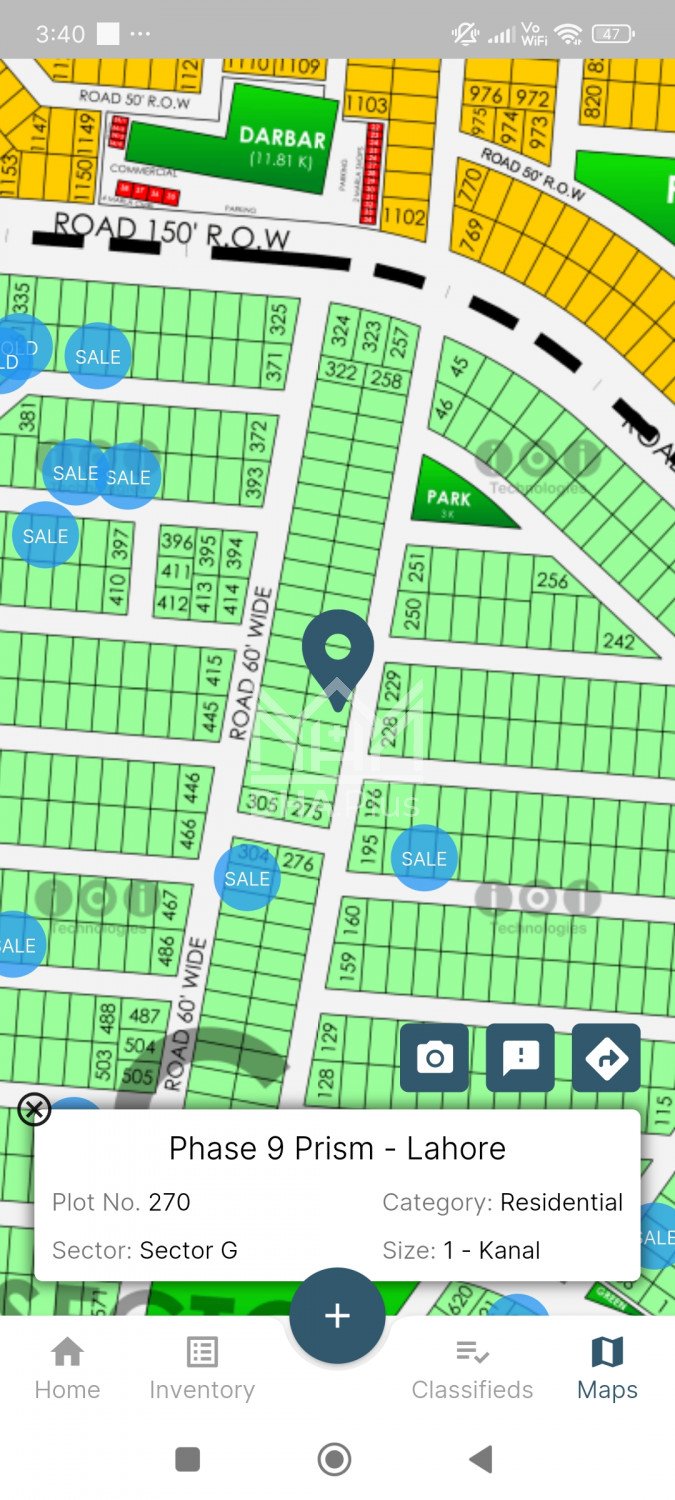
Task: Tap the system home button
Action: (x=335, y=1460)
